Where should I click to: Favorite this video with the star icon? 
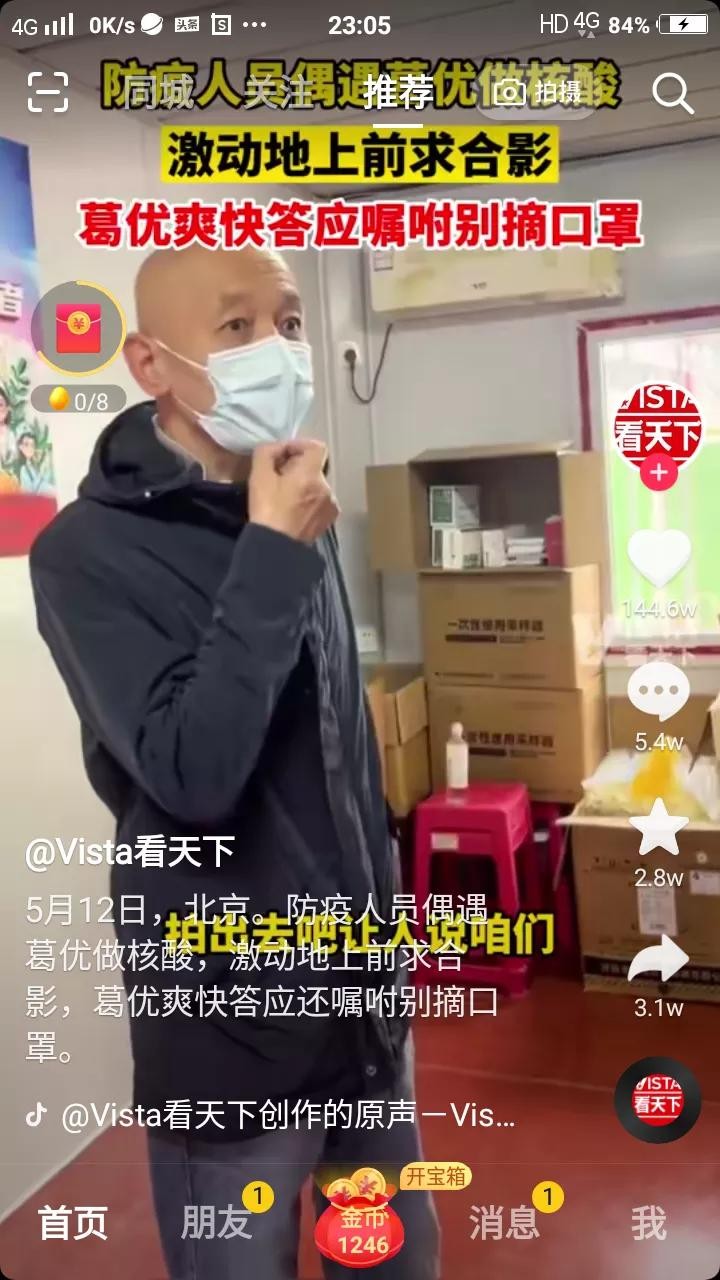point(658,828)
